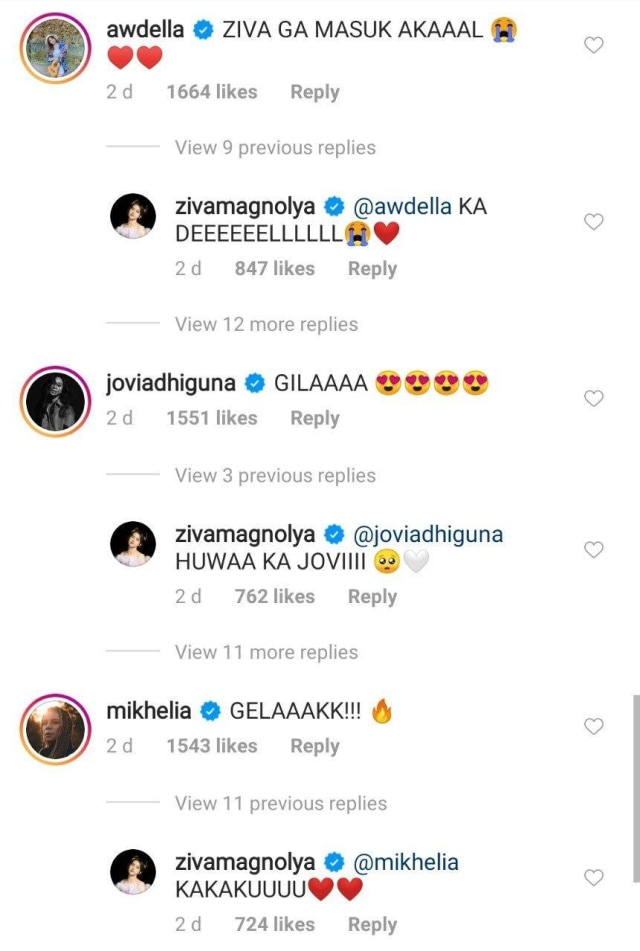This screenshot has height=951, width=640.
Task: Like zivamagnolya's reply to awdella
Action: click(x=593, y=222)
